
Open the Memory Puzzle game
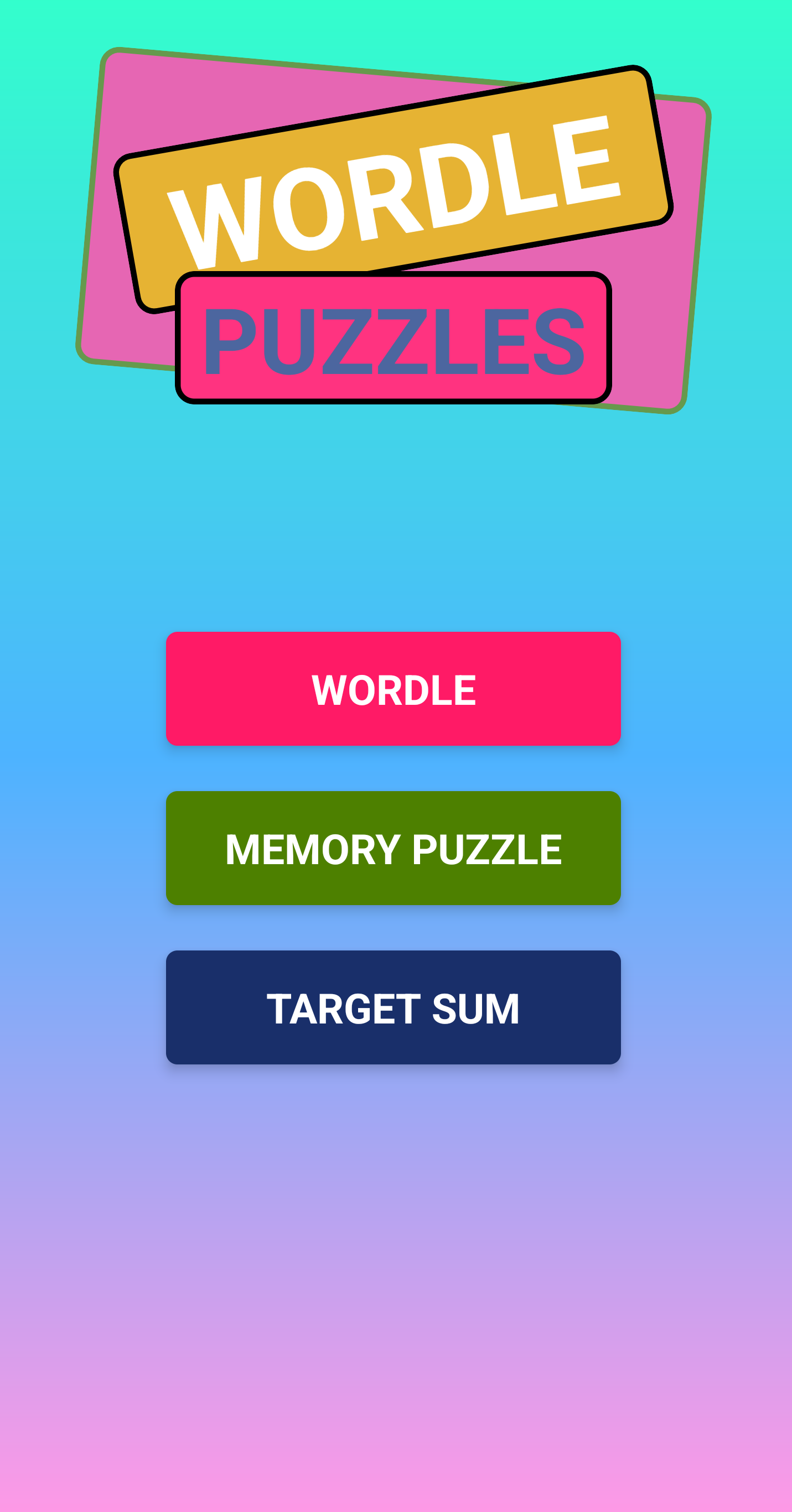394,848
